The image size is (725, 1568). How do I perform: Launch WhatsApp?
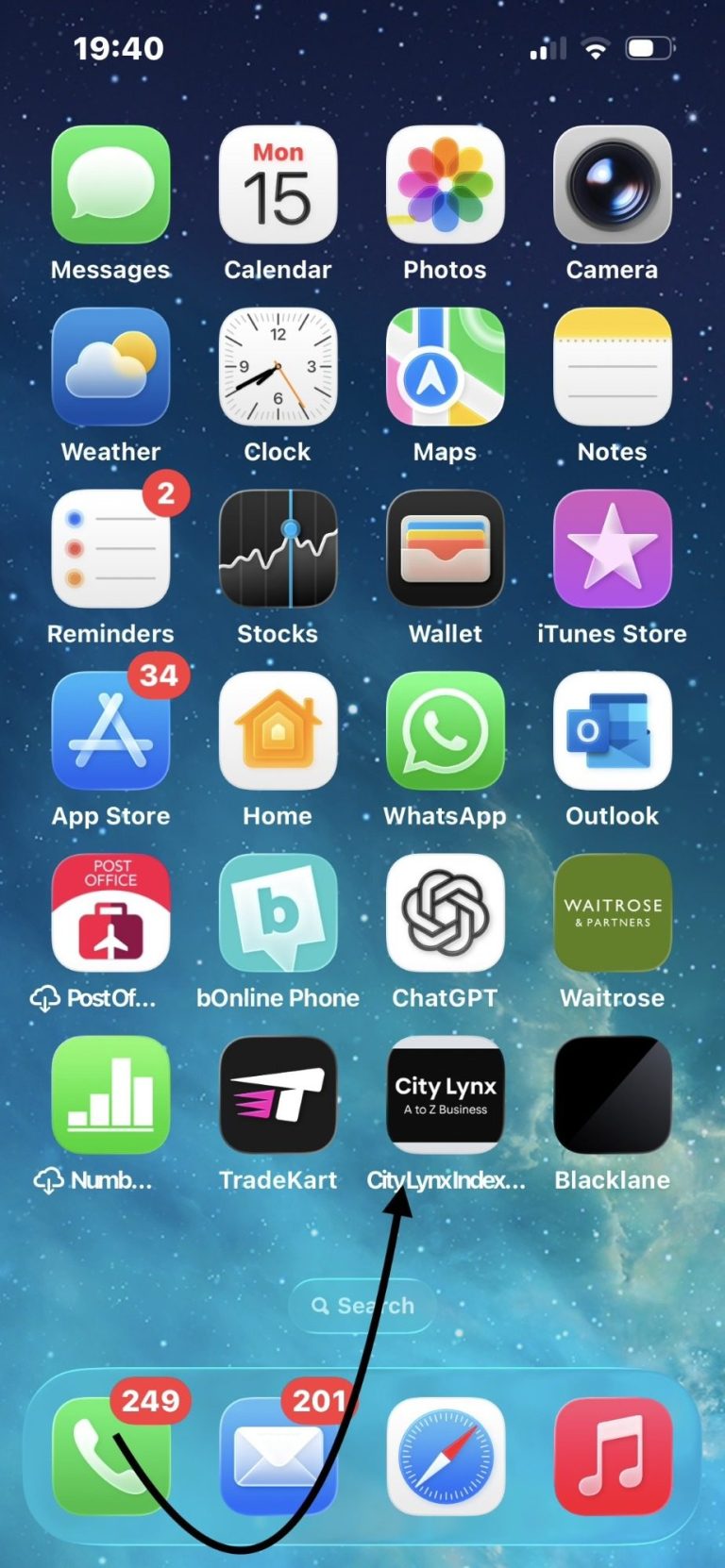pos(445,731)
